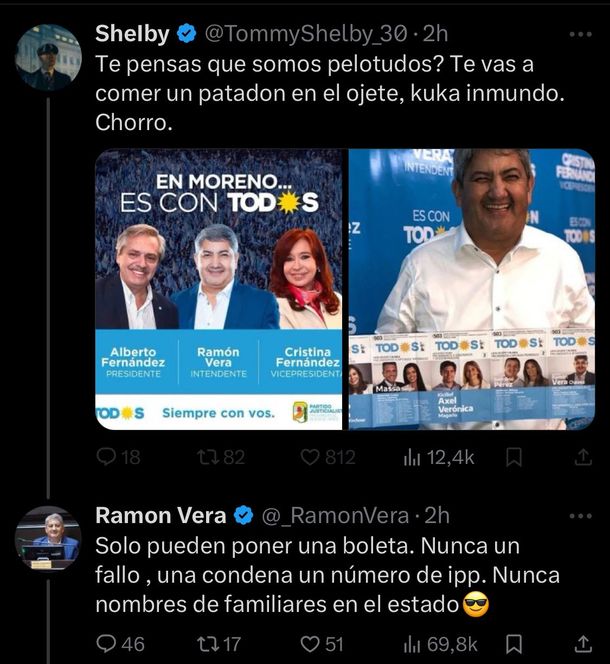Bookmark Ramon Vera's tweet
The height and width of the screenshot is (664, 610).
pos(513,644)
